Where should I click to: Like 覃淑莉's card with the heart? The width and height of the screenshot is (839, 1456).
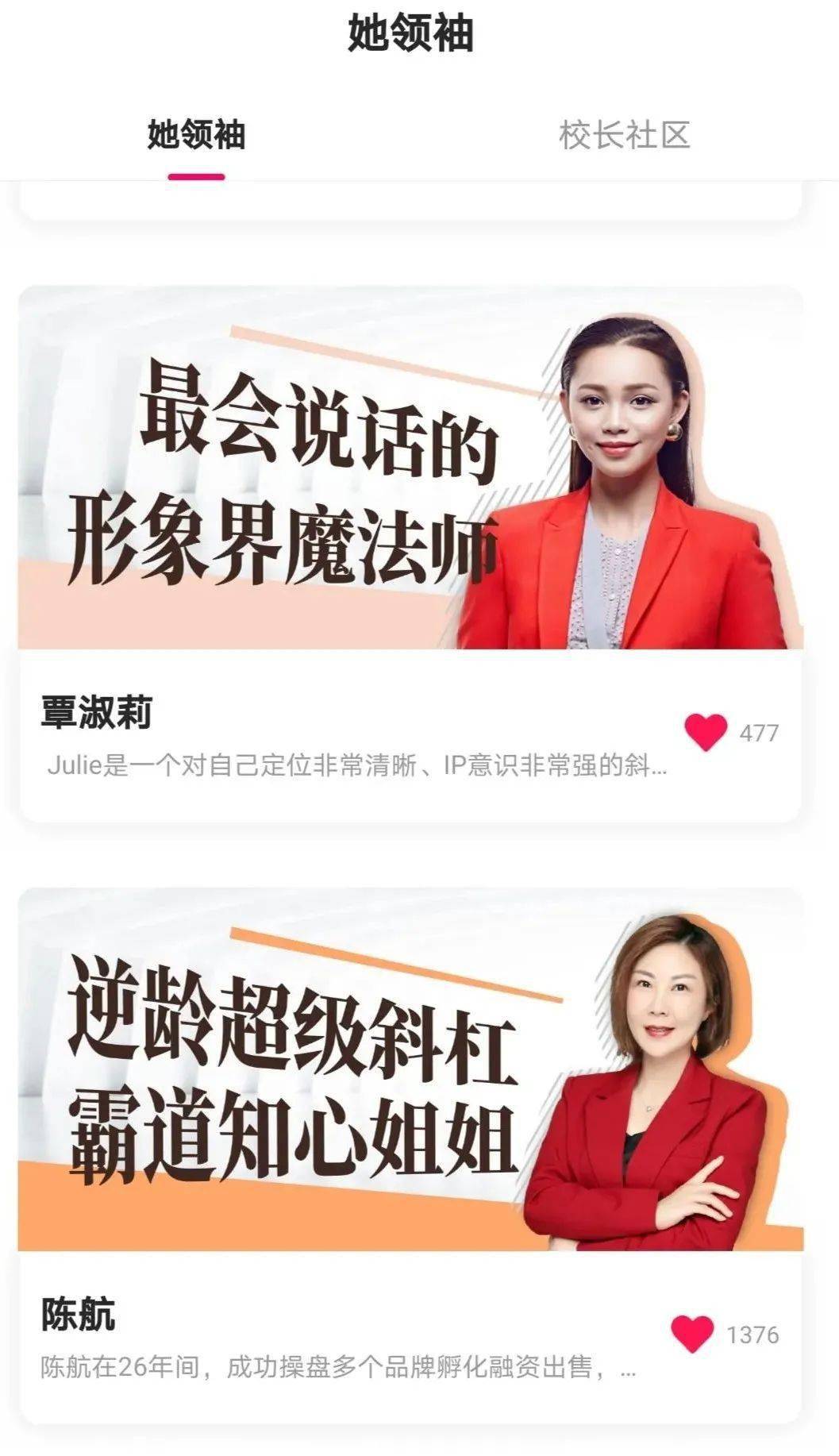click(706, 731)
